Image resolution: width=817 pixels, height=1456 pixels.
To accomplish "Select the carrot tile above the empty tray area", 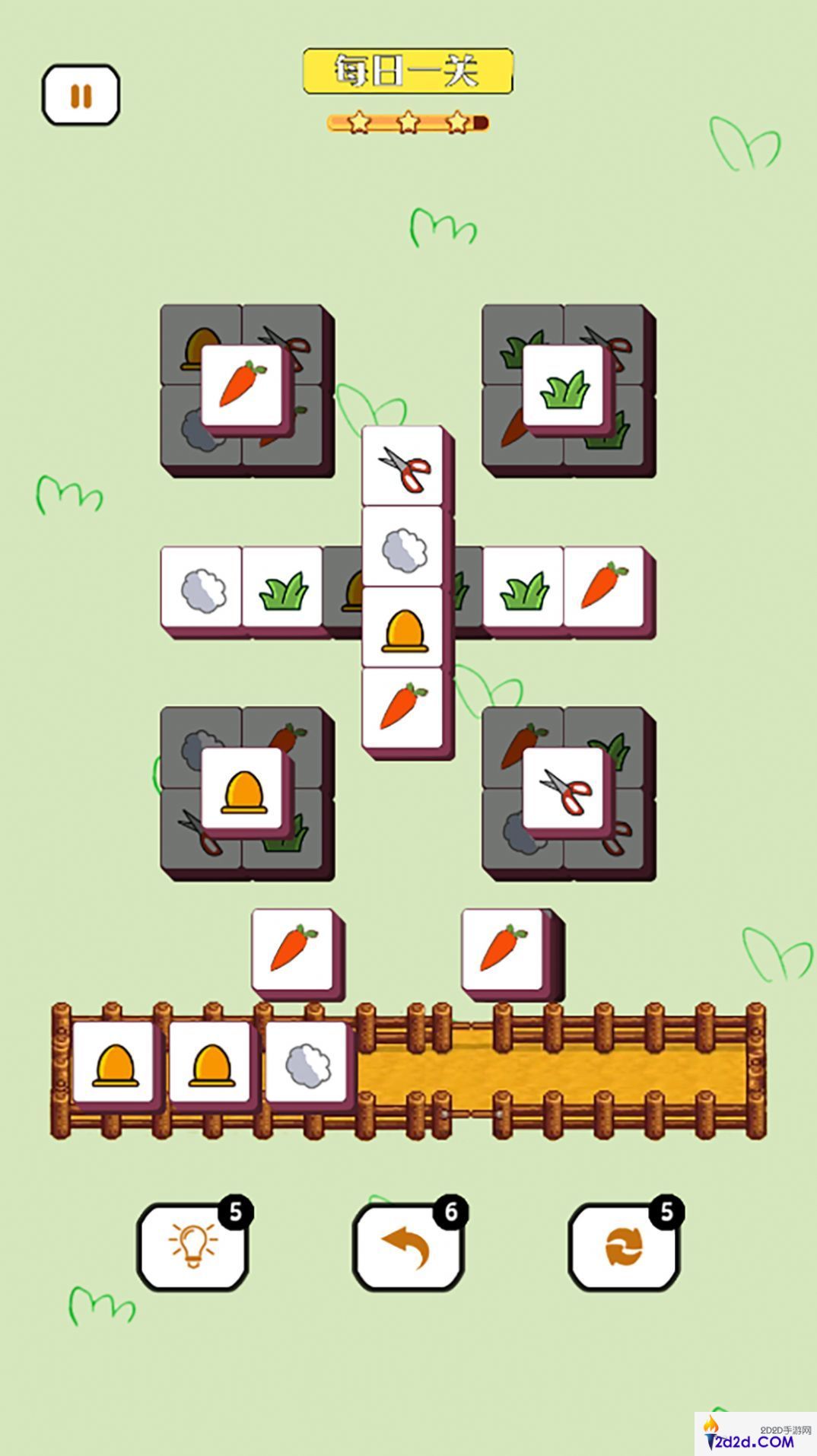I will [503, 949].
